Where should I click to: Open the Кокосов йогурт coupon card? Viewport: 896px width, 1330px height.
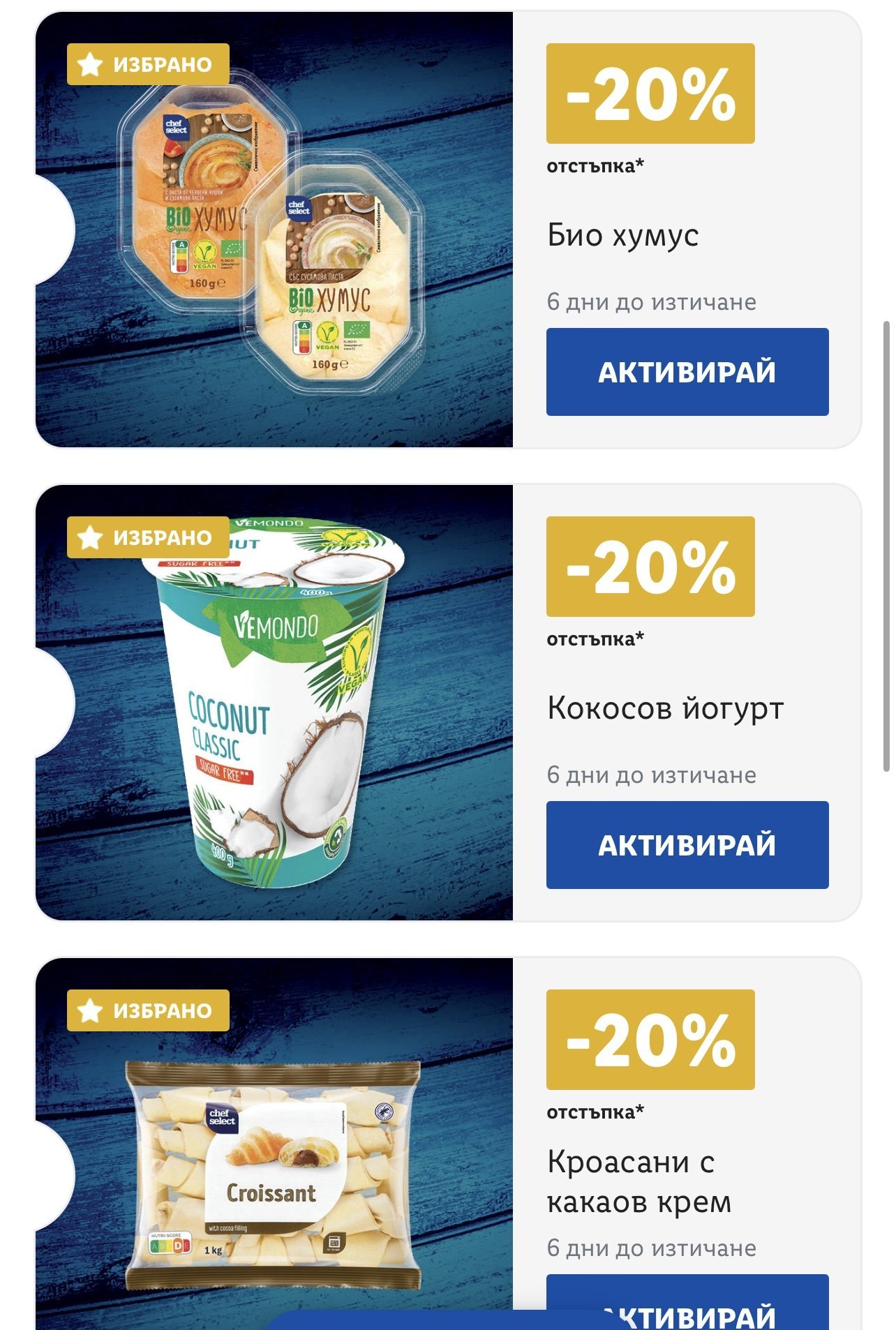pyautogui.click(x=274, y=703)
